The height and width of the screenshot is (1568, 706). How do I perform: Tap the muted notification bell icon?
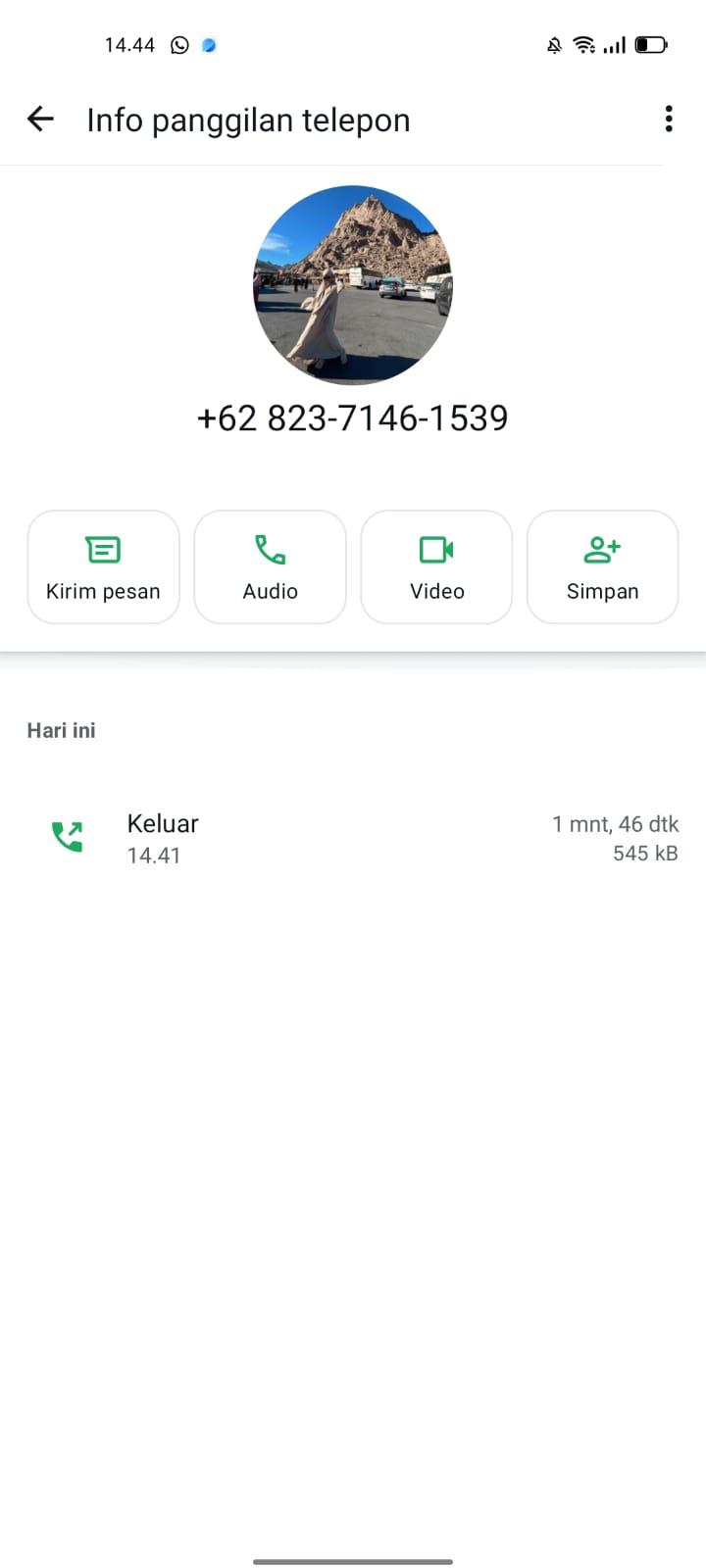tap(552, 45)
